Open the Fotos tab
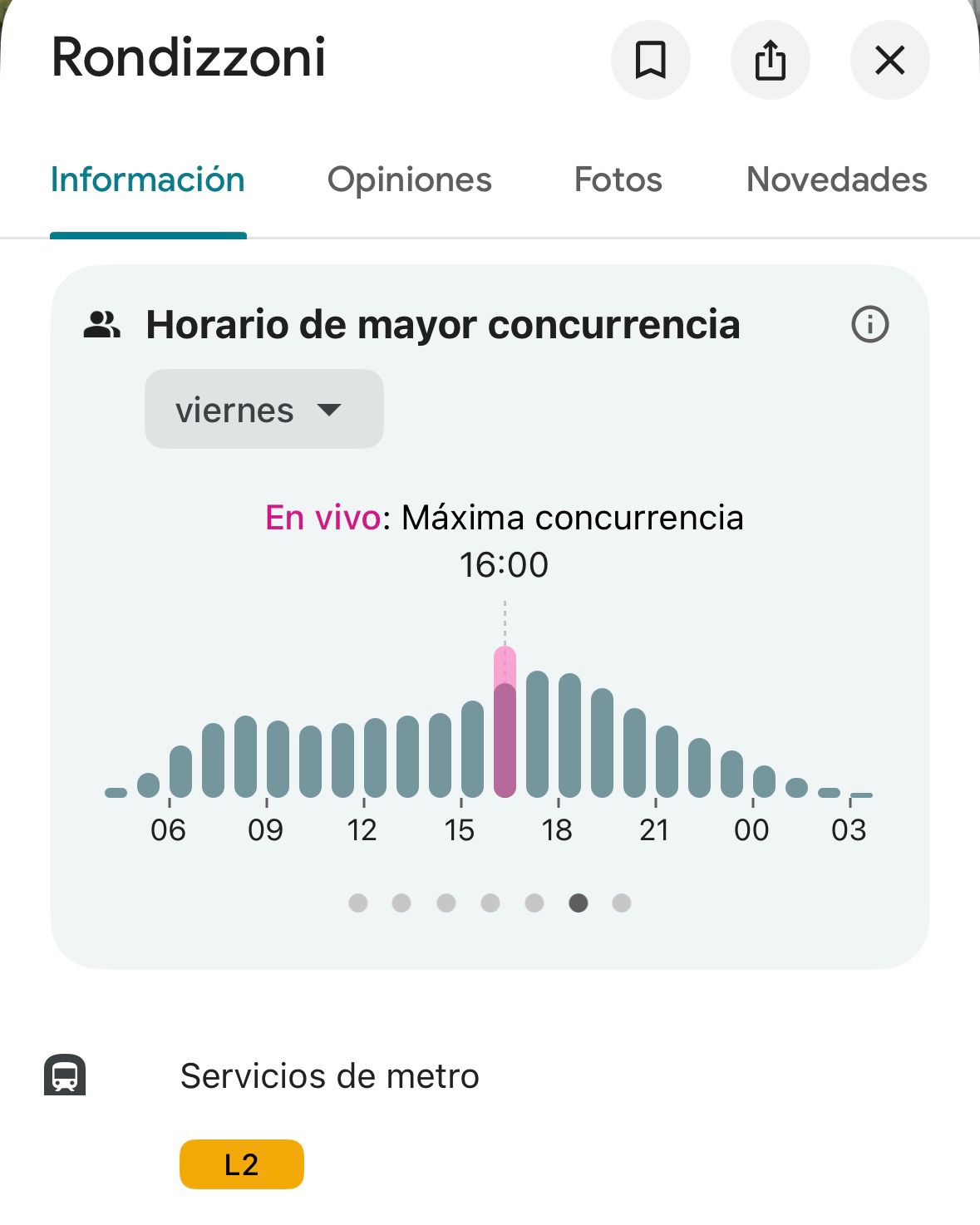The width and height of the screenshot is (980, 1225). (x=618, y=180)
